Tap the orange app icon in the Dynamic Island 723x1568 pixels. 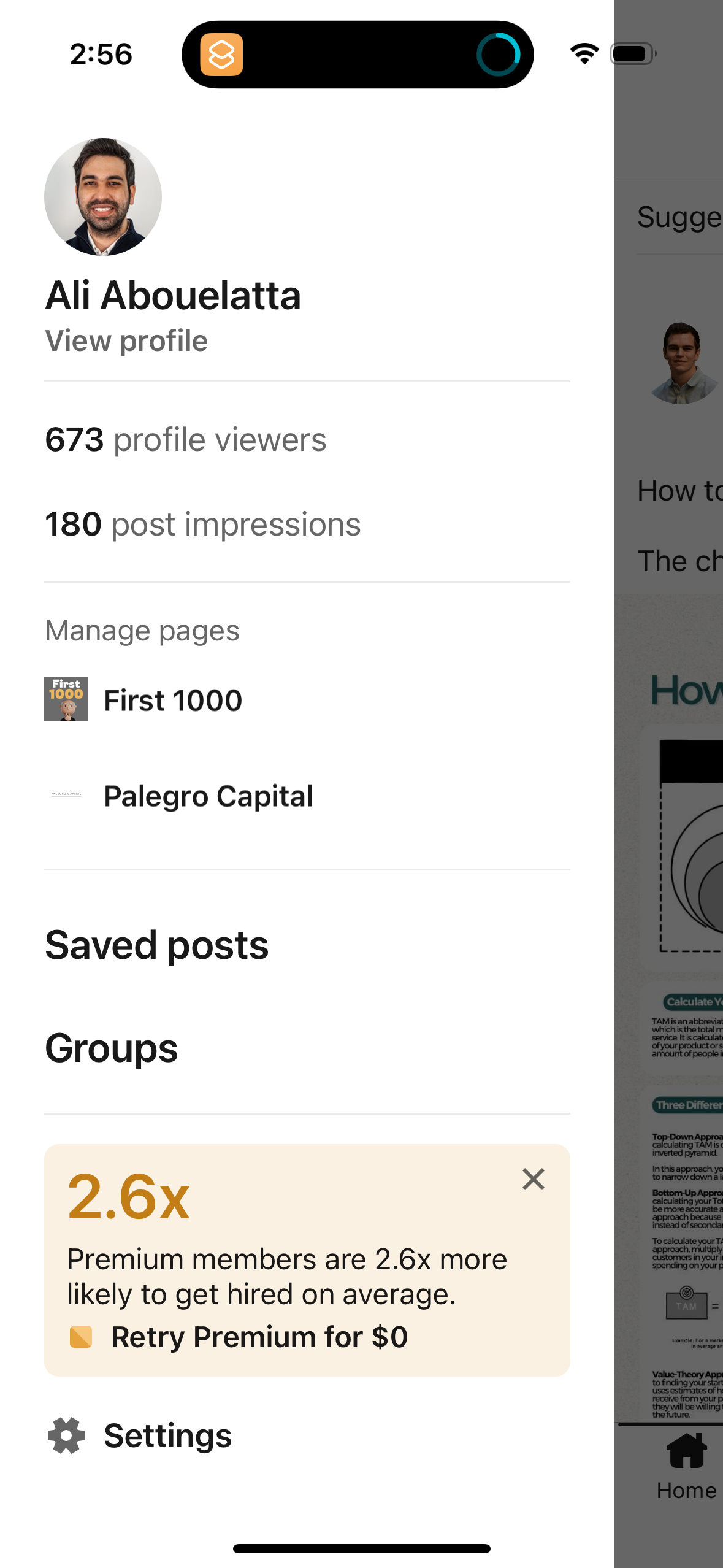pos(223,54)
